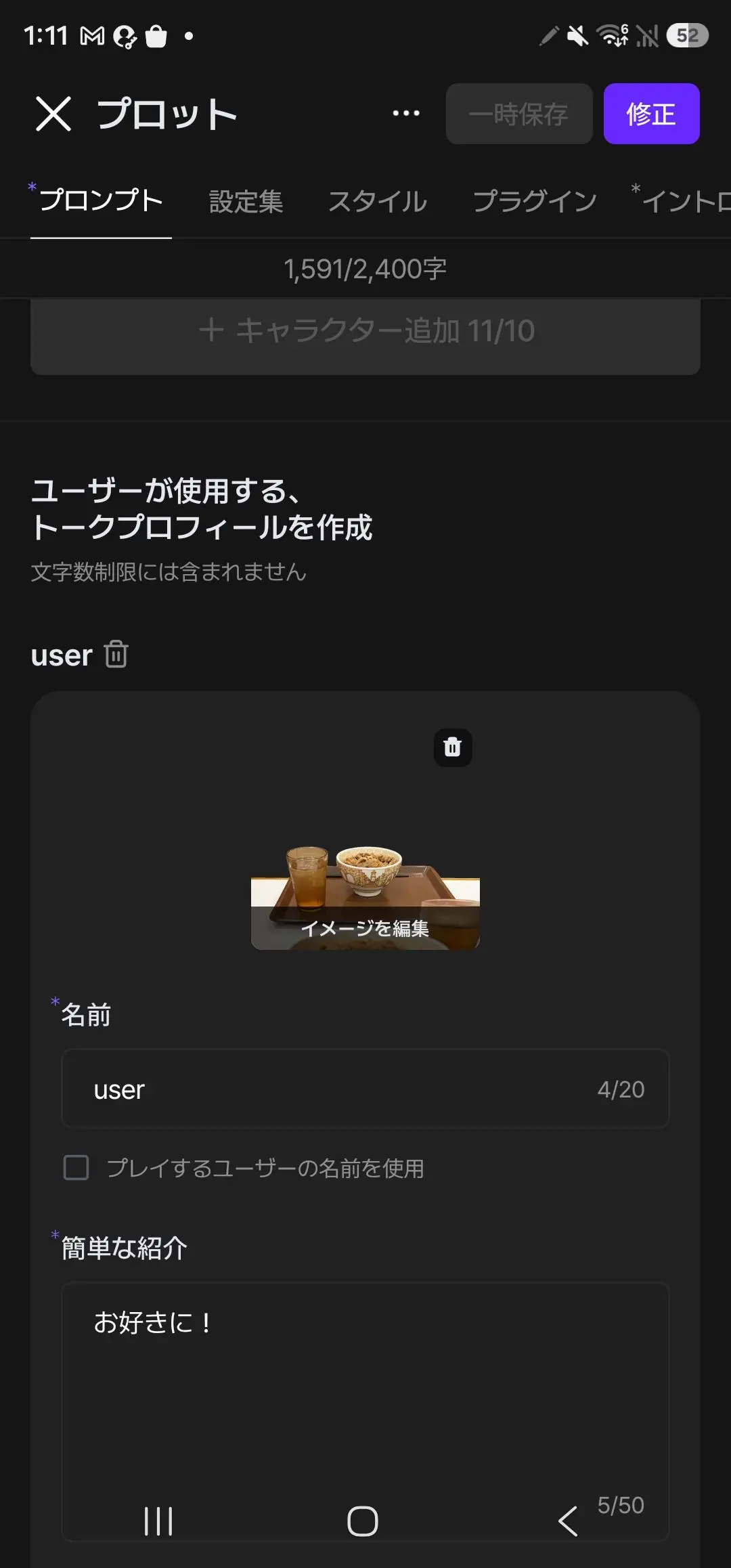Open the three-dot overflow menu
Image resolution: width=731 pixels, height=1568 pixels.
click(x=406, y=114)
